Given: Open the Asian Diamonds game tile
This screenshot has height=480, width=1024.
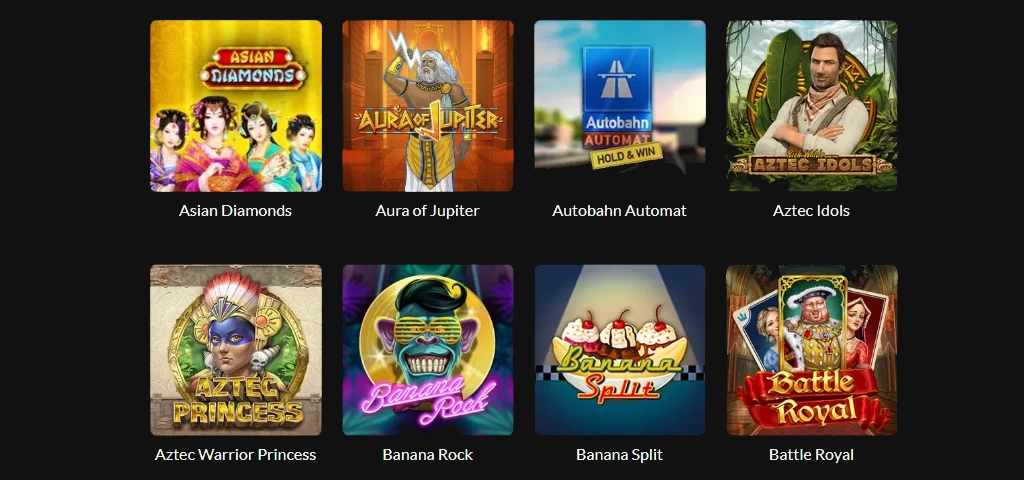Looking at the screenshot, I should 236,106.
